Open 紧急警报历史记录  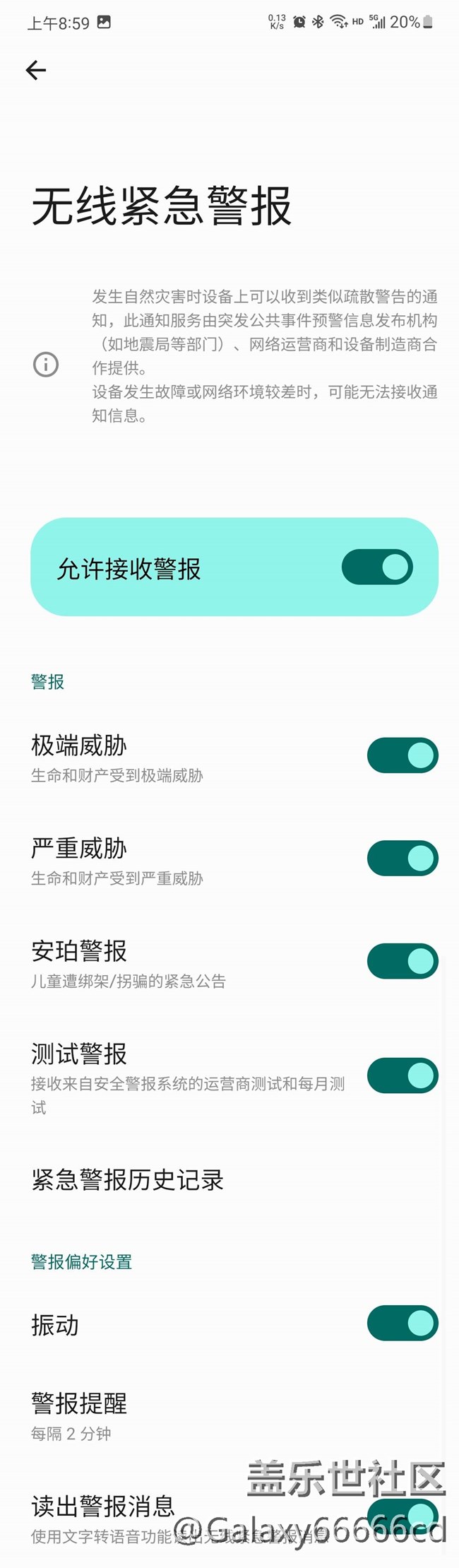(x=229, y=1179)
